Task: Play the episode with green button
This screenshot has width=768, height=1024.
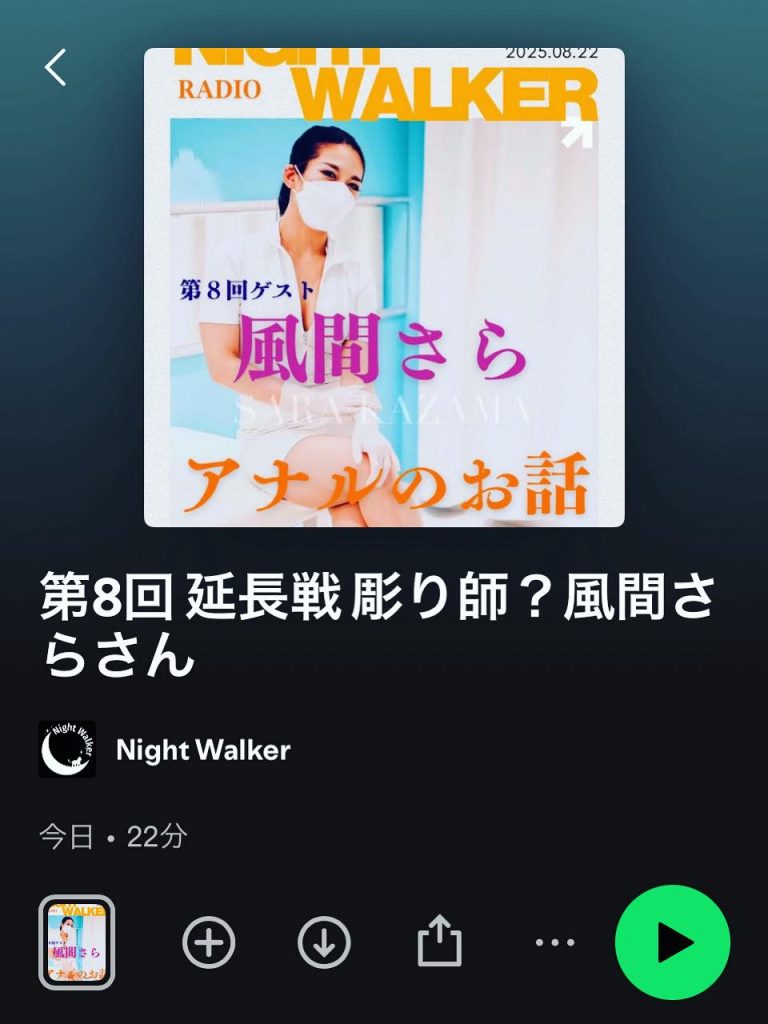Action: click(672, 942)
